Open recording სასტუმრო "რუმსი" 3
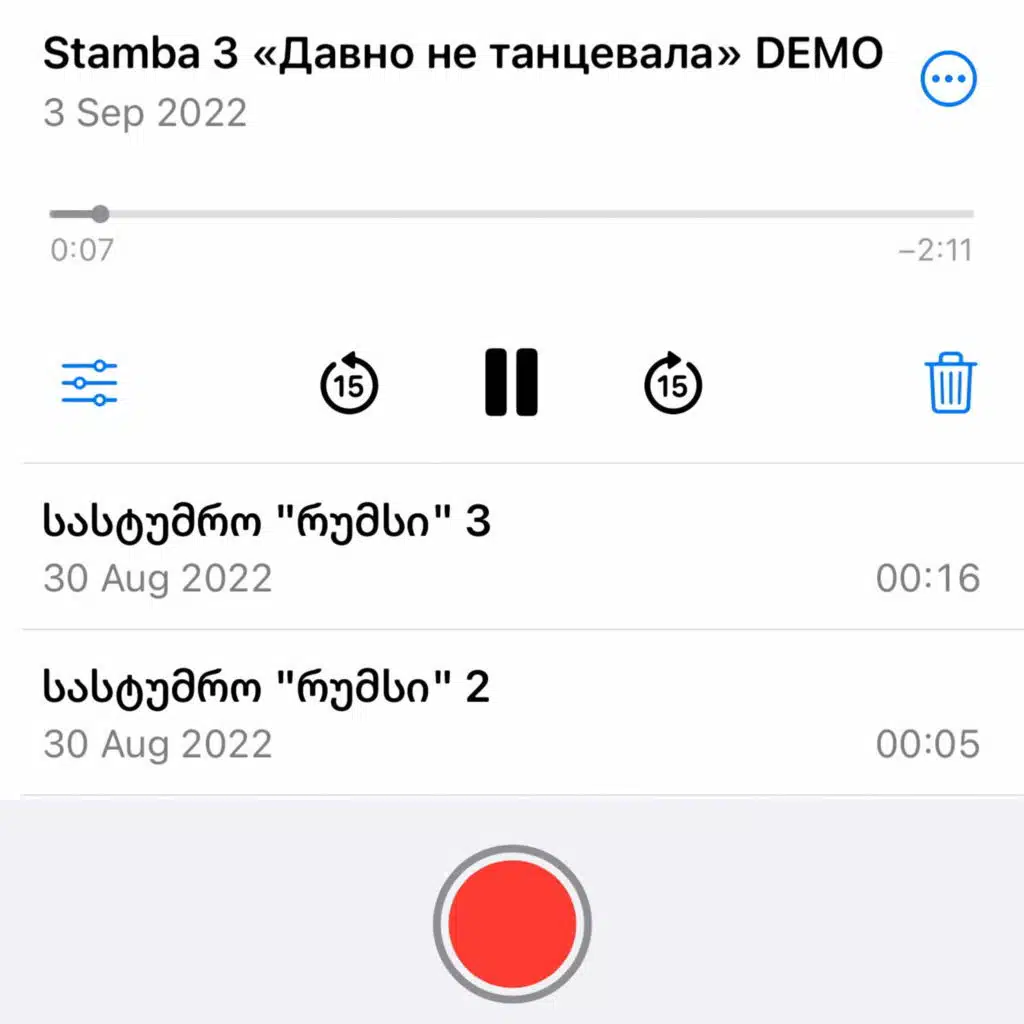Image resolution: width=1024 pixels, height=1024 pixels. click(512, 547)
